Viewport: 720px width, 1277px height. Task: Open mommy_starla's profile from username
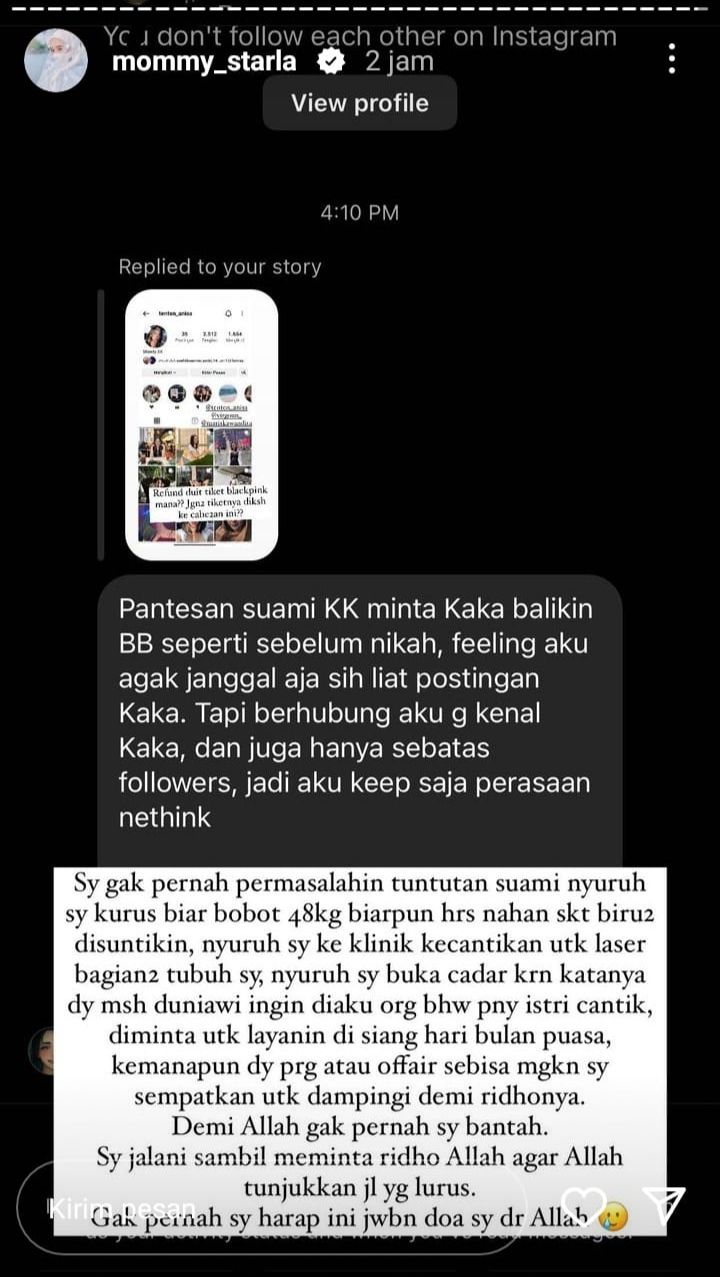[204, 62]
